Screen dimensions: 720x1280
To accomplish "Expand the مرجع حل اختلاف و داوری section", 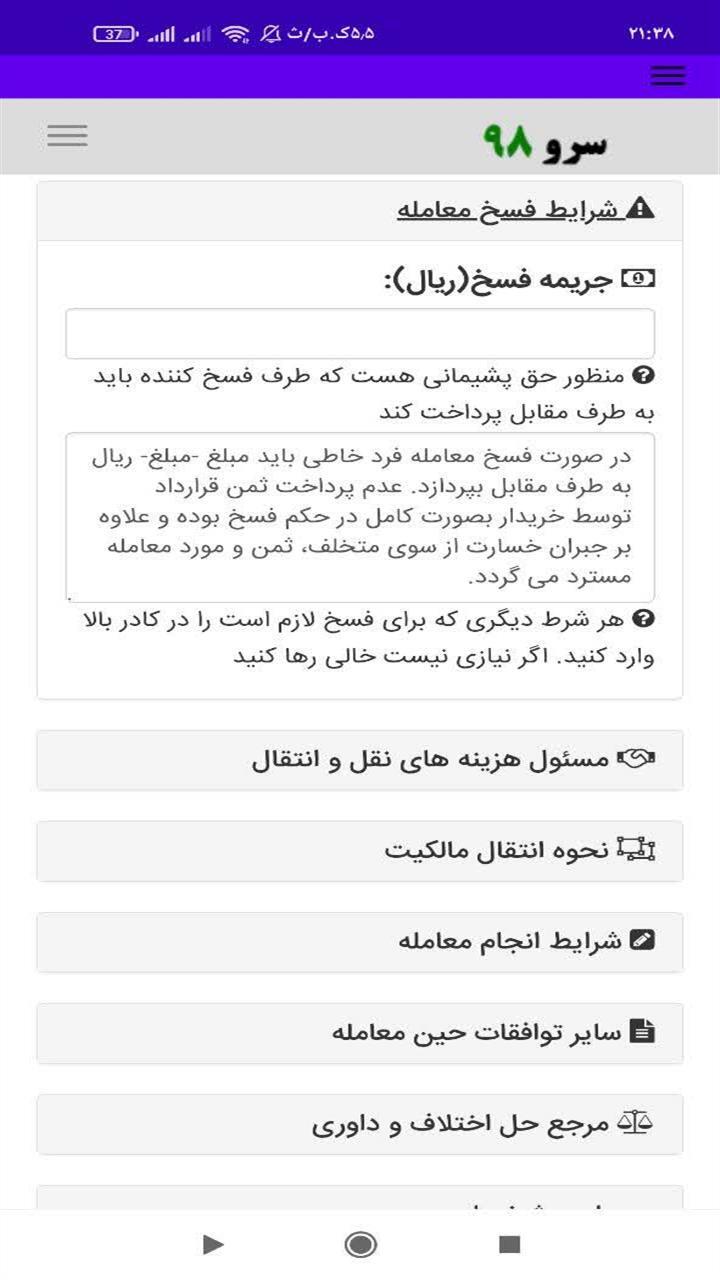I will point(360,1124).
